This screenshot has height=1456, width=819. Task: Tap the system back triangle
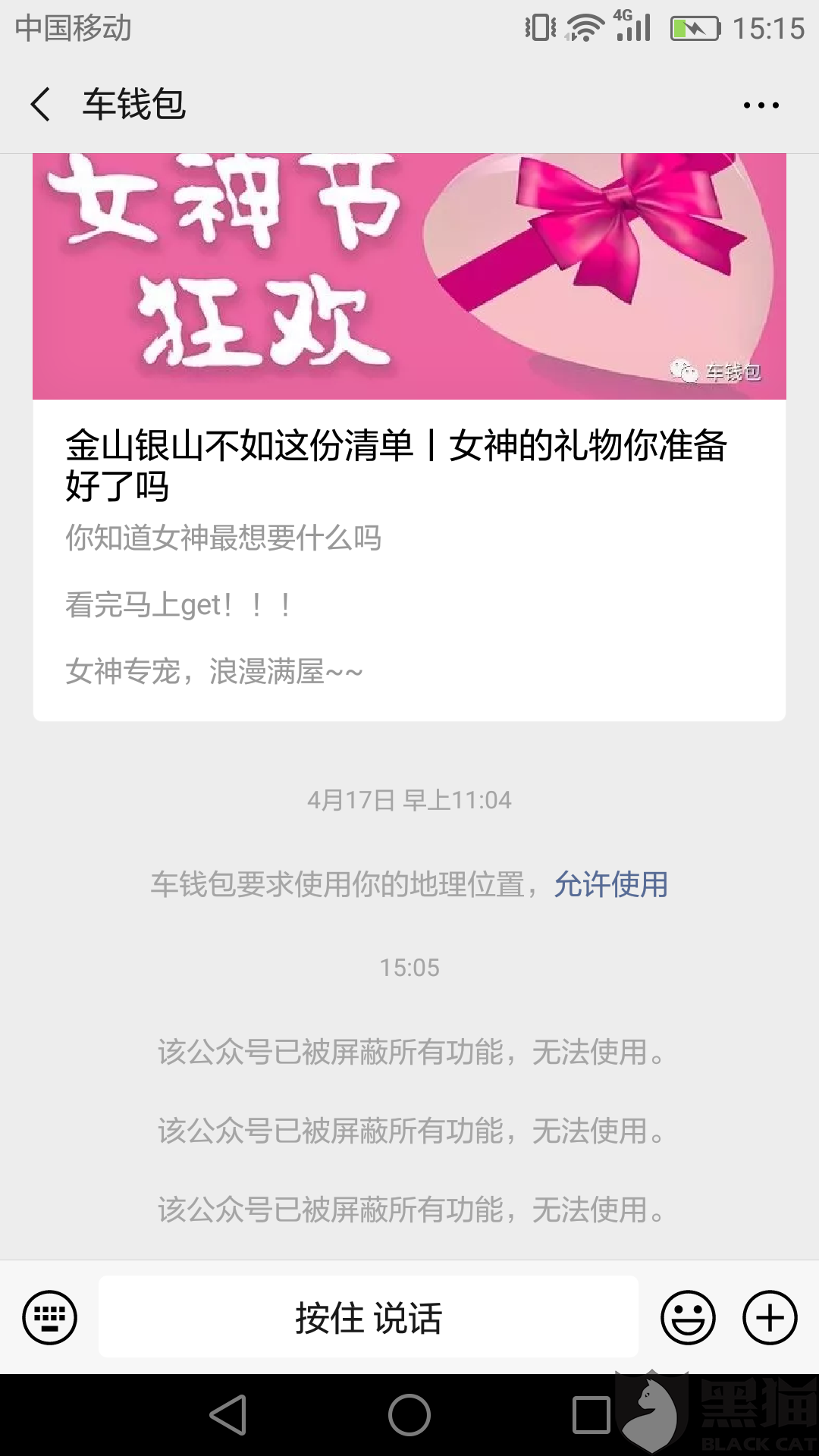pos(228,1415)
